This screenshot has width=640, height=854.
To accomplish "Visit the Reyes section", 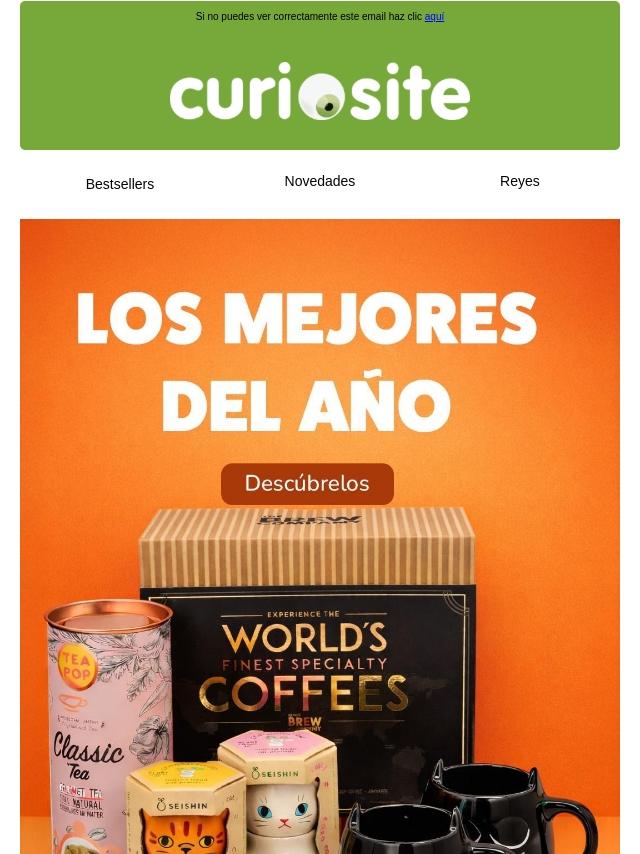I will [520, 181].
